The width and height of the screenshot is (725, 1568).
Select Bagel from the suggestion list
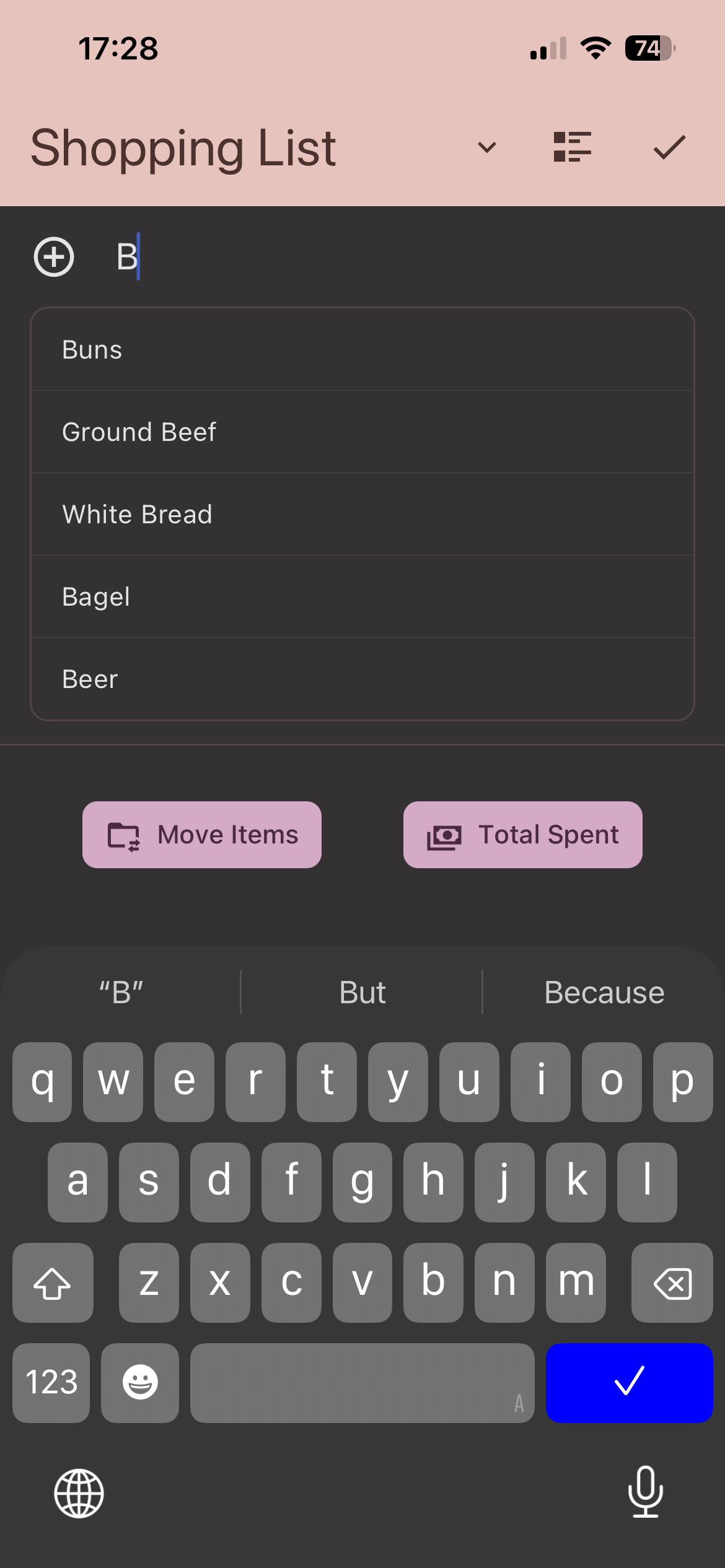click(x=362, y=597)
